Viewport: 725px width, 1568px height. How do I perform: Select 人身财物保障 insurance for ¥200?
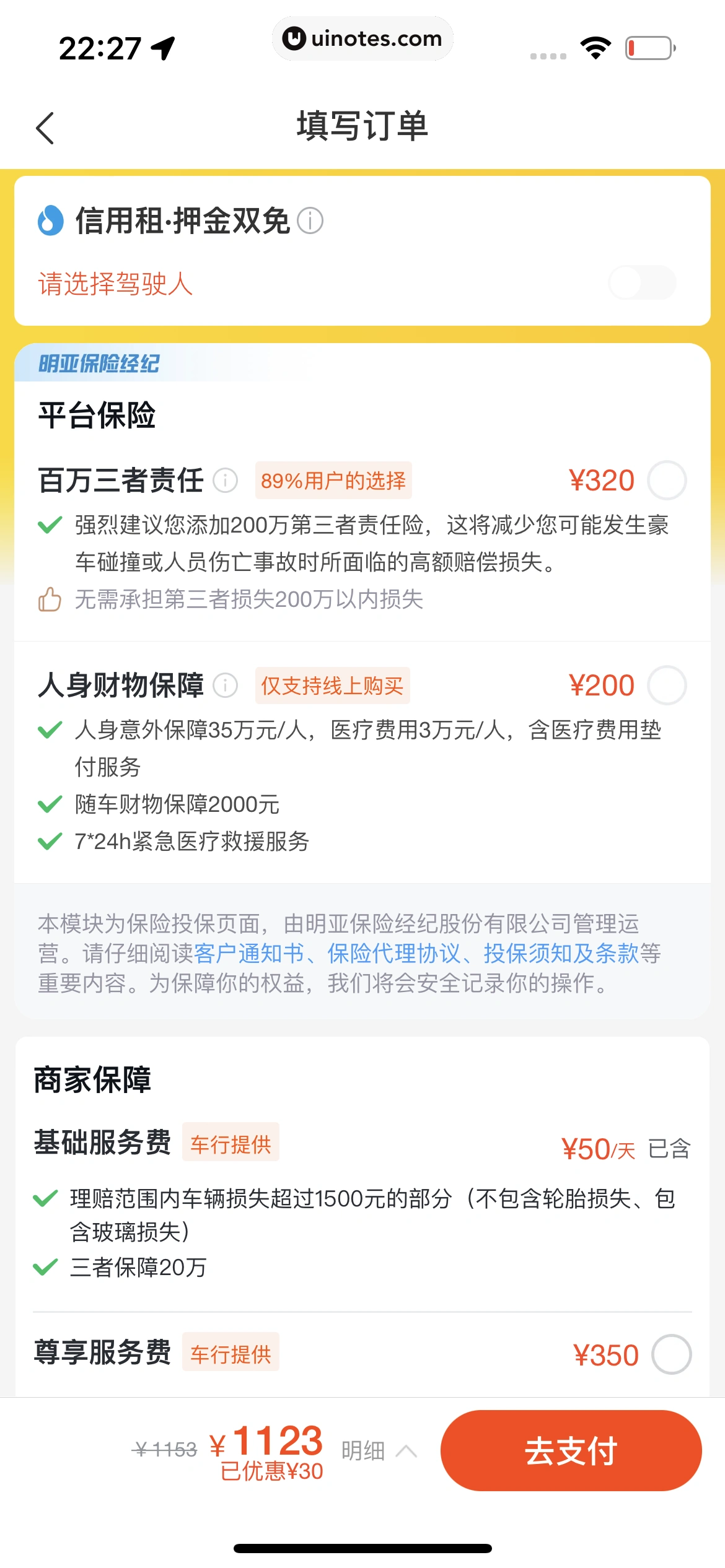(667, 686)
